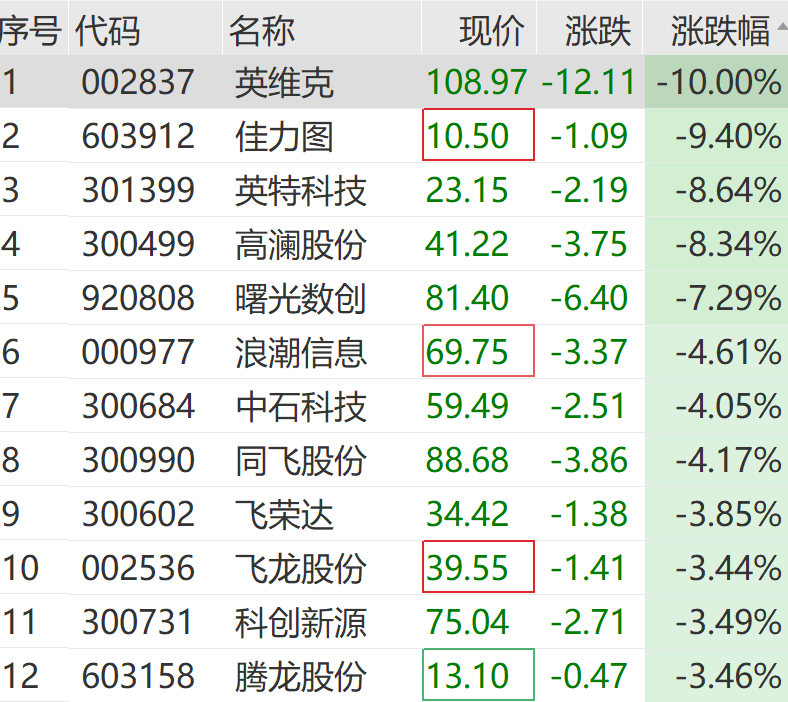The image size is (788, 702).
Task: Open the 英维克 stock row
Action: tap(284, 82)
